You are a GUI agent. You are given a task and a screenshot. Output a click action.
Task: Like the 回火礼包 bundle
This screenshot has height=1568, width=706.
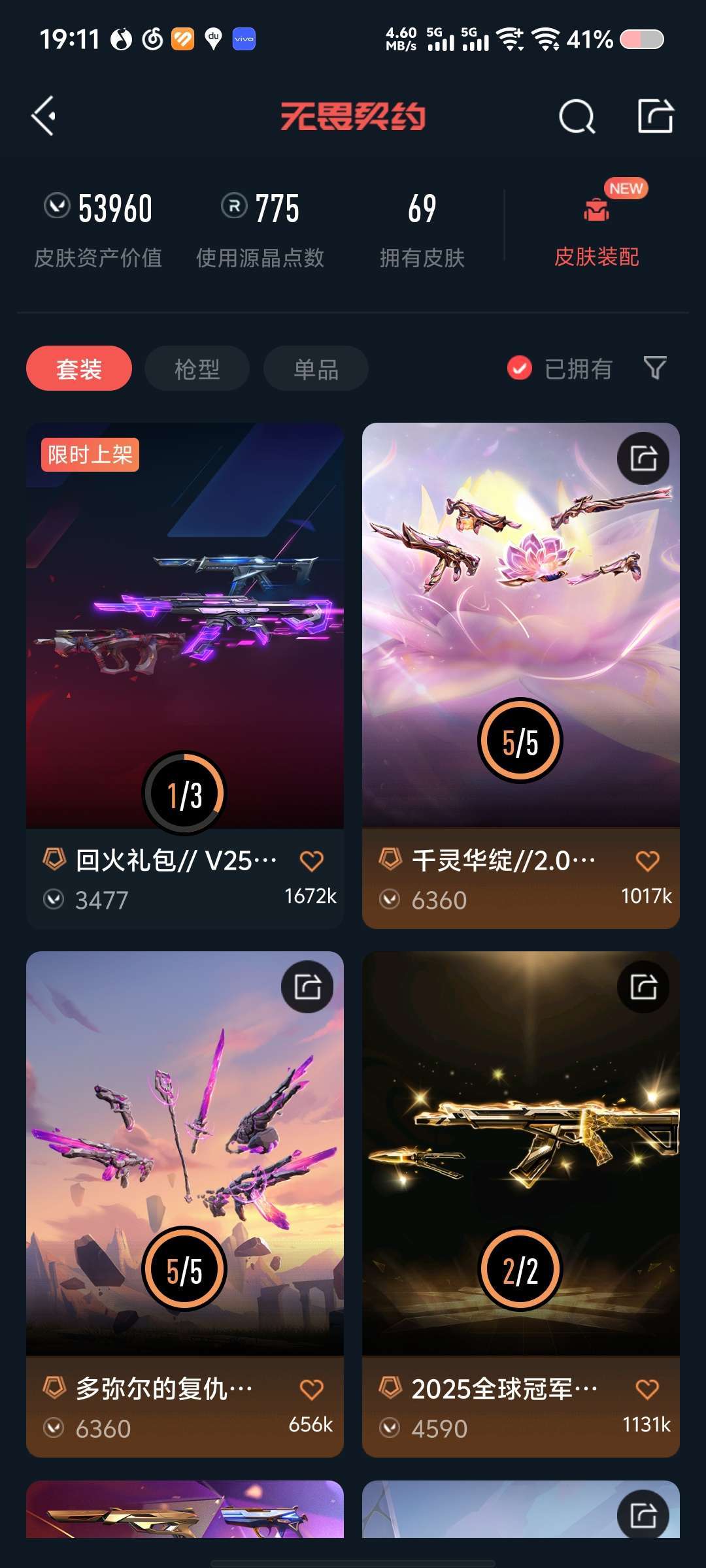(x=312, y=861)
